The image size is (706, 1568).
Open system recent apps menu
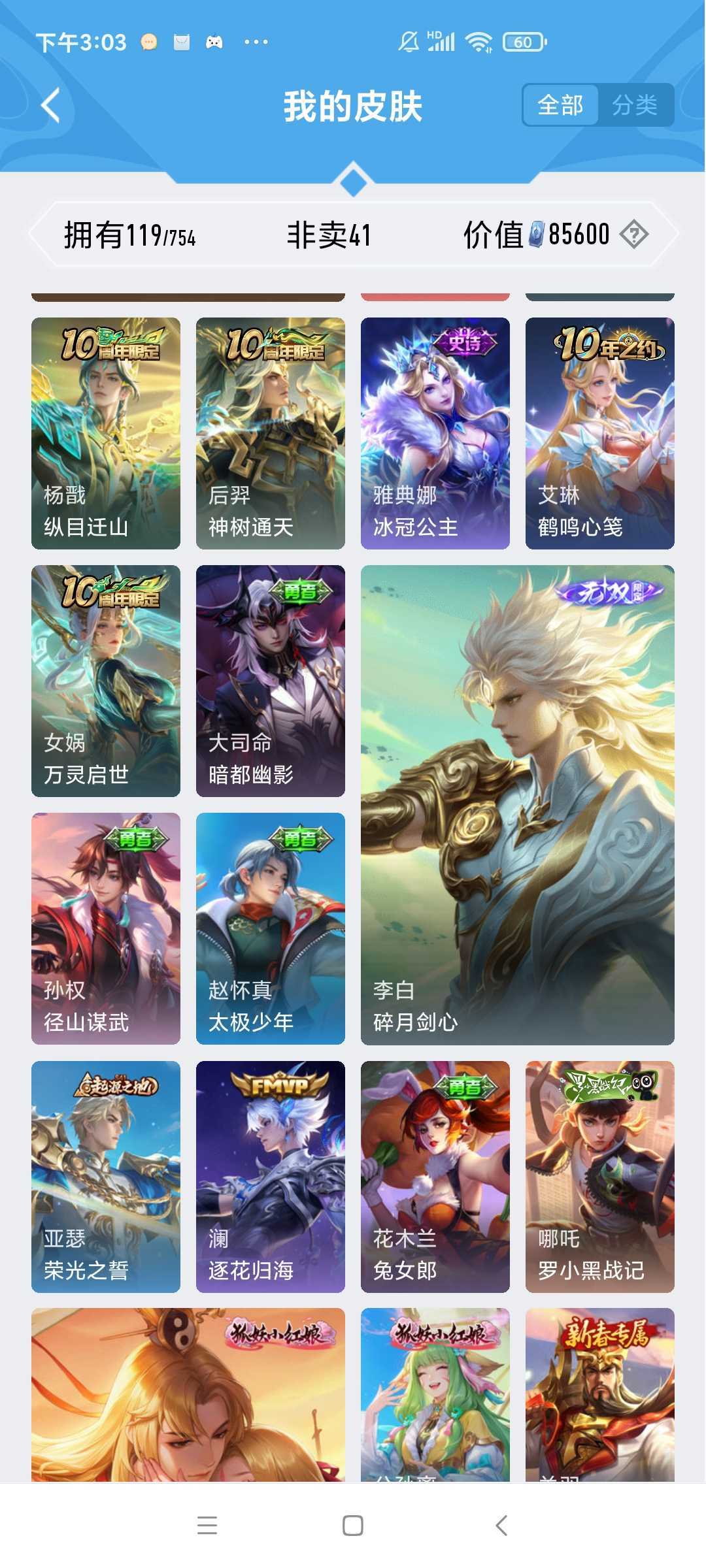click(207, 1526)
